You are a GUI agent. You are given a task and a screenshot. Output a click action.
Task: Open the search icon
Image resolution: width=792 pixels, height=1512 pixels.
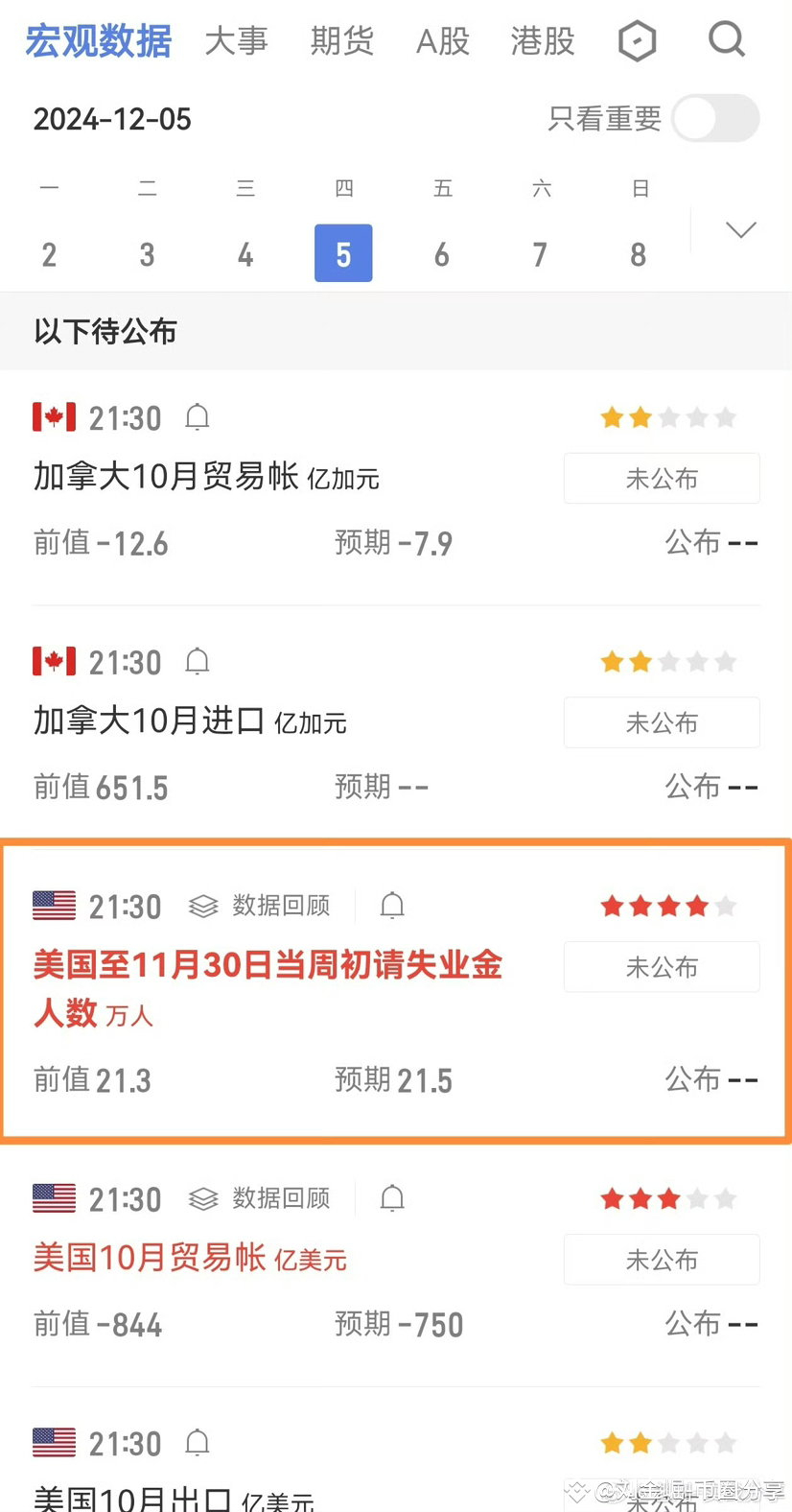click(x=726, y=39)
